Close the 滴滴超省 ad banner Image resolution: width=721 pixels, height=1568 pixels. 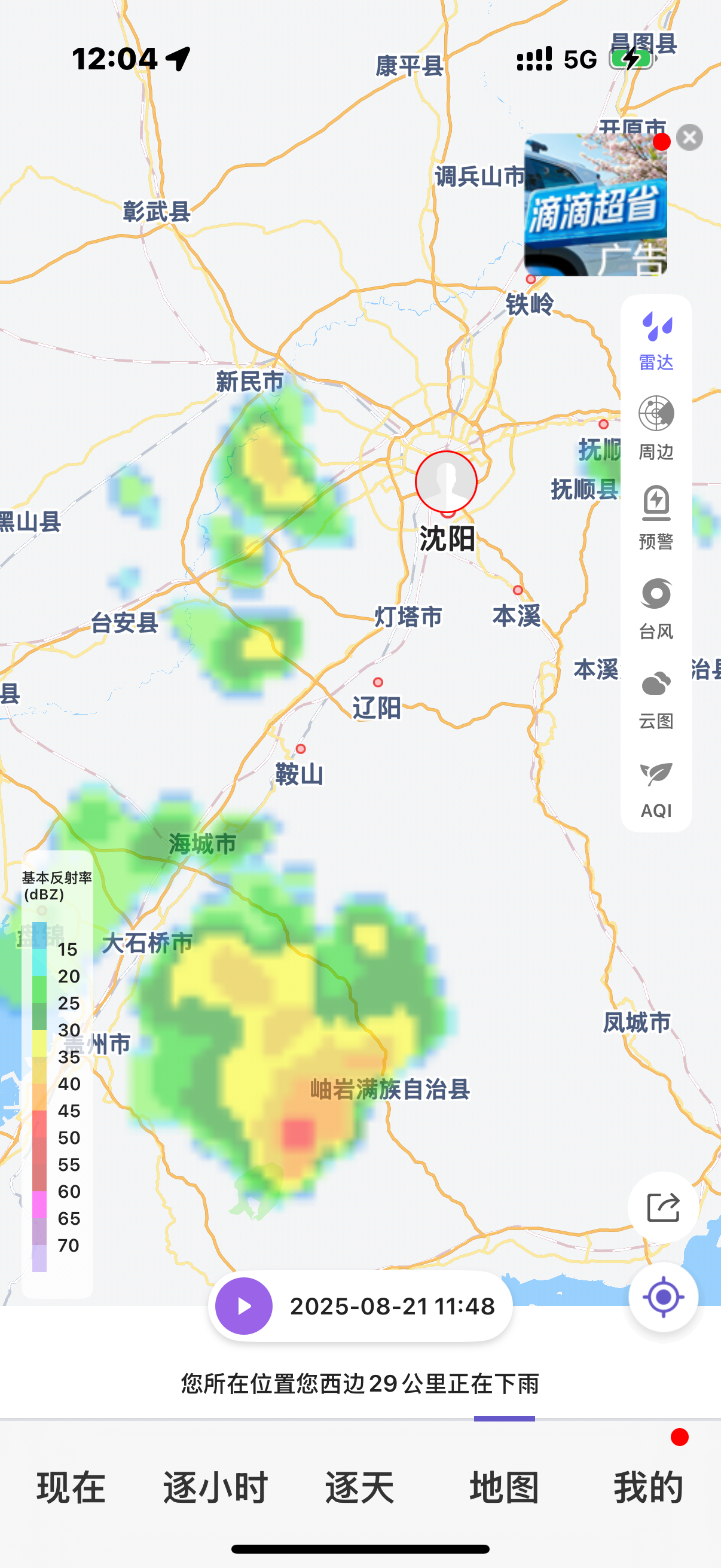[689, 138]
